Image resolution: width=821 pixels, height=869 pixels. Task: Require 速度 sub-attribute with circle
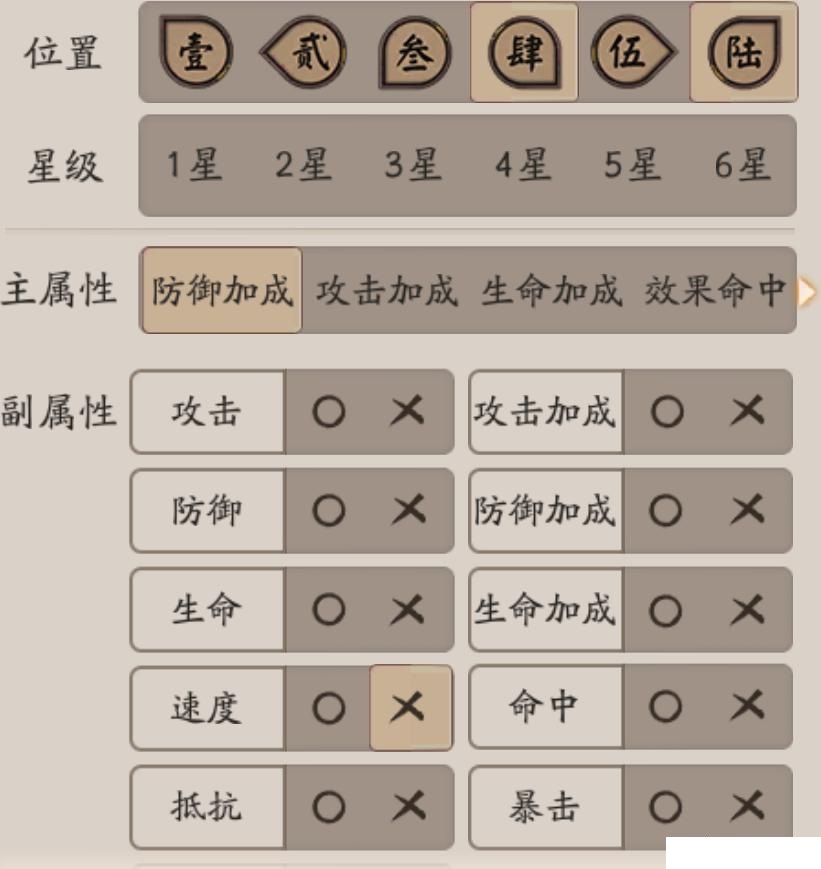328,708
